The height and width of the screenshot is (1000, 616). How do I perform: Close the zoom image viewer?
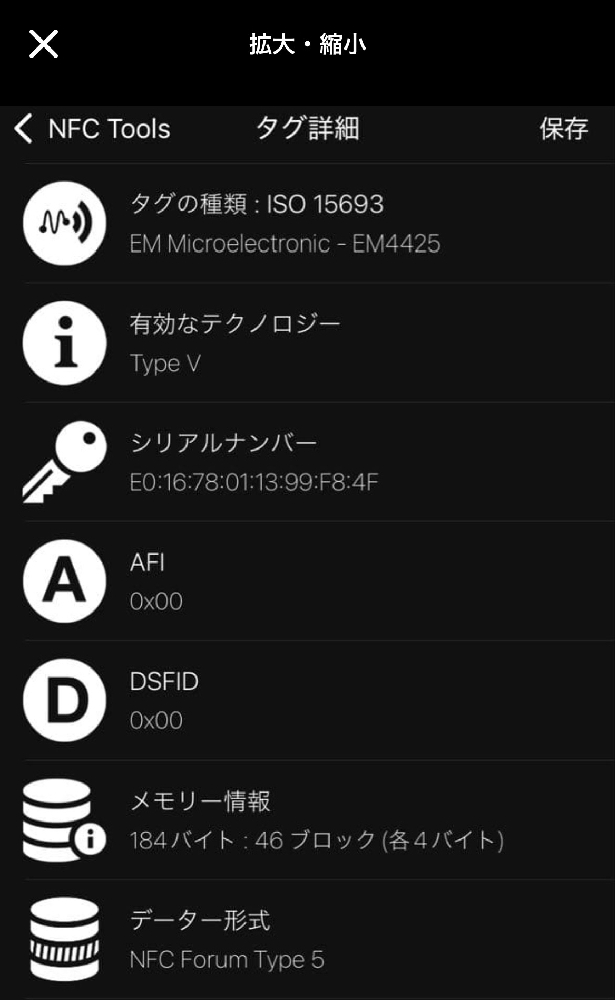[43, 44]
